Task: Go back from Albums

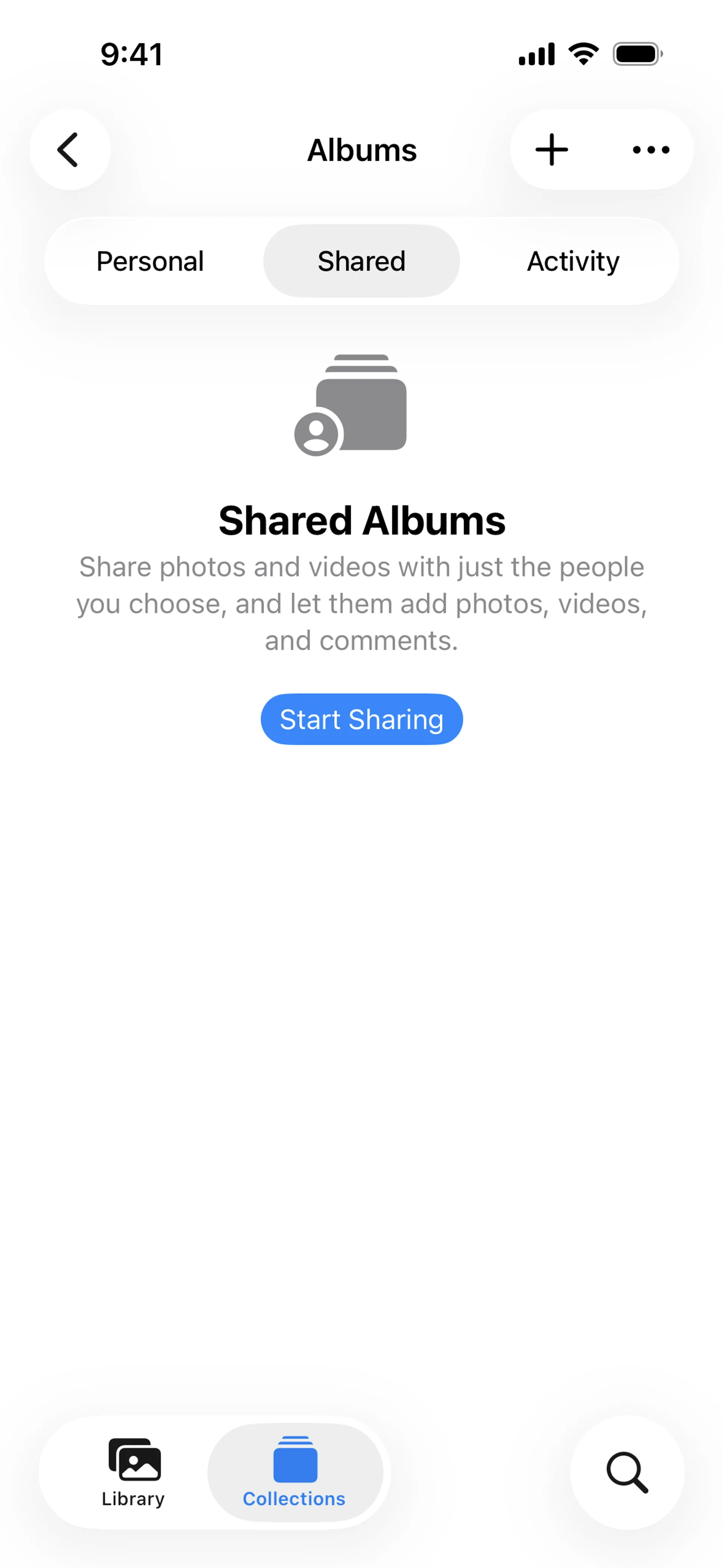Action: point(69,150)
